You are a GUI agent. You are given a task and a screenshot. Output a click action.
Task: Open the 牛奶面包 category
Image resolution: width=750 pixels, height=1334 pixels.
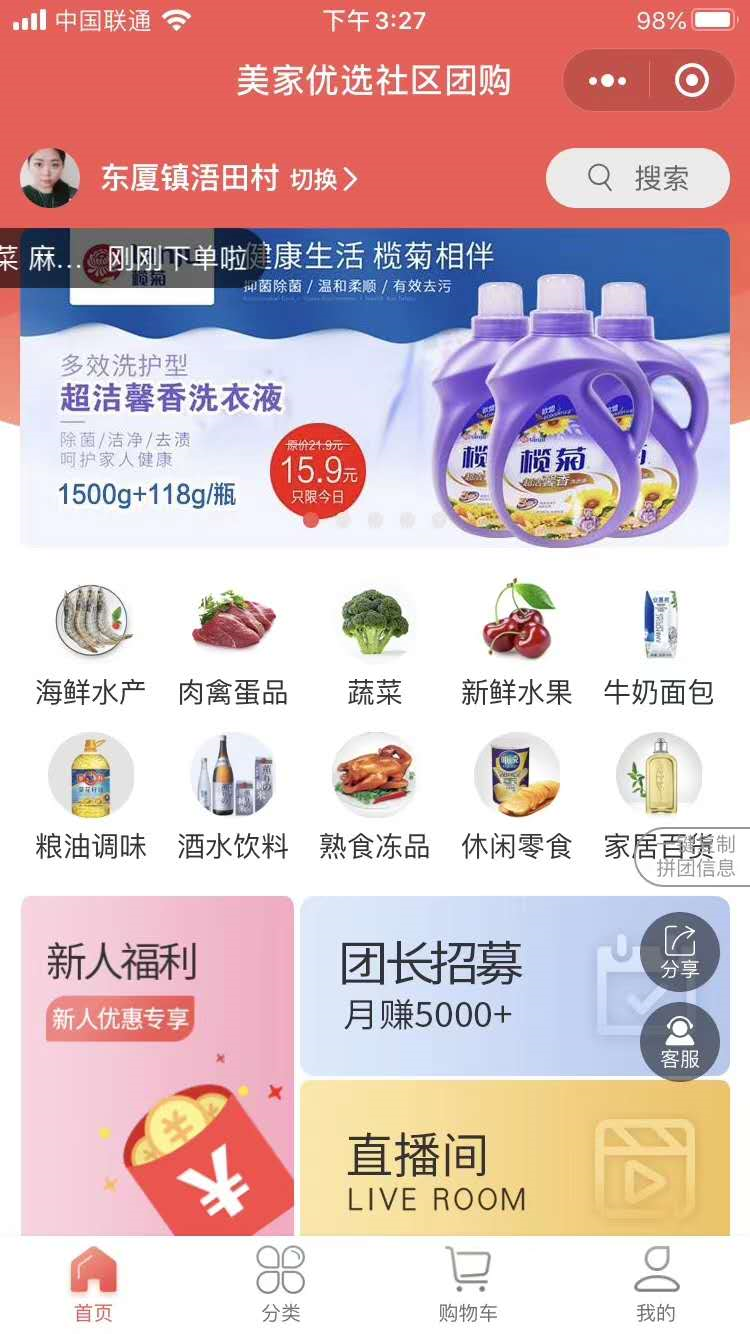[658, 646]
